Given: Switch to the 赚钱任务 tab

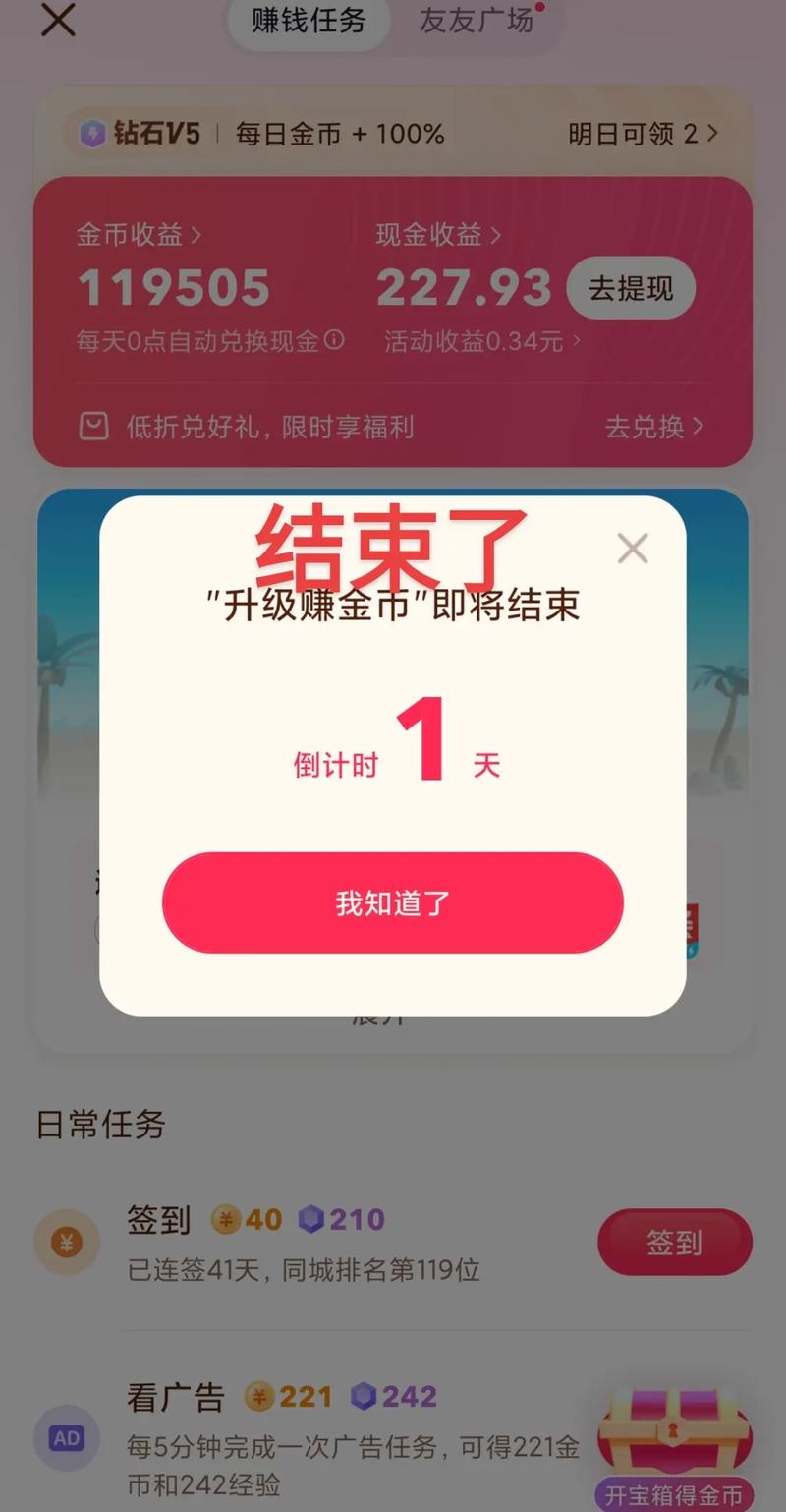Looking at the screenshot, I should (x=309, y=21).
